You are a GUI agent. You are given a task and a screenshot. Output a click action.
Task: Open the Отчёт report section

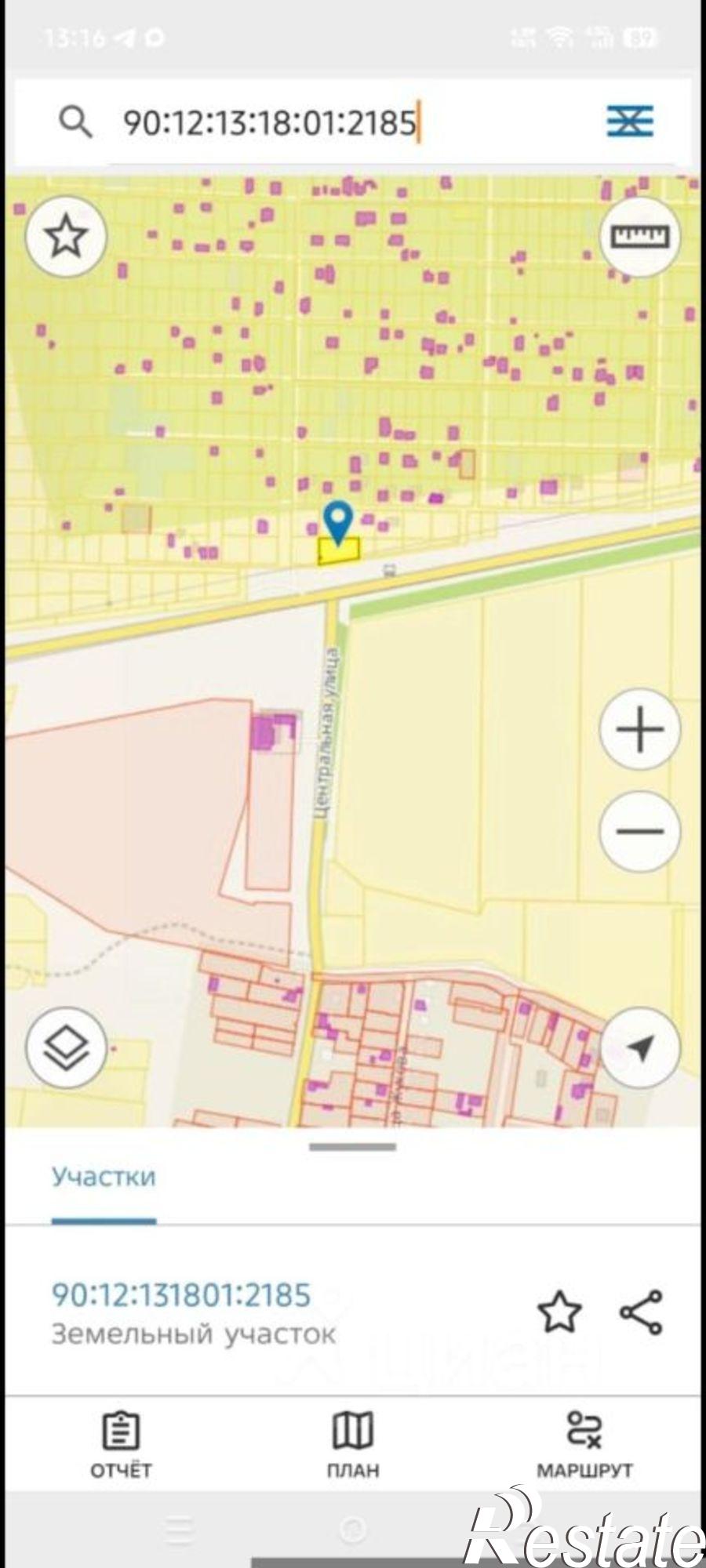[121, 1445]
